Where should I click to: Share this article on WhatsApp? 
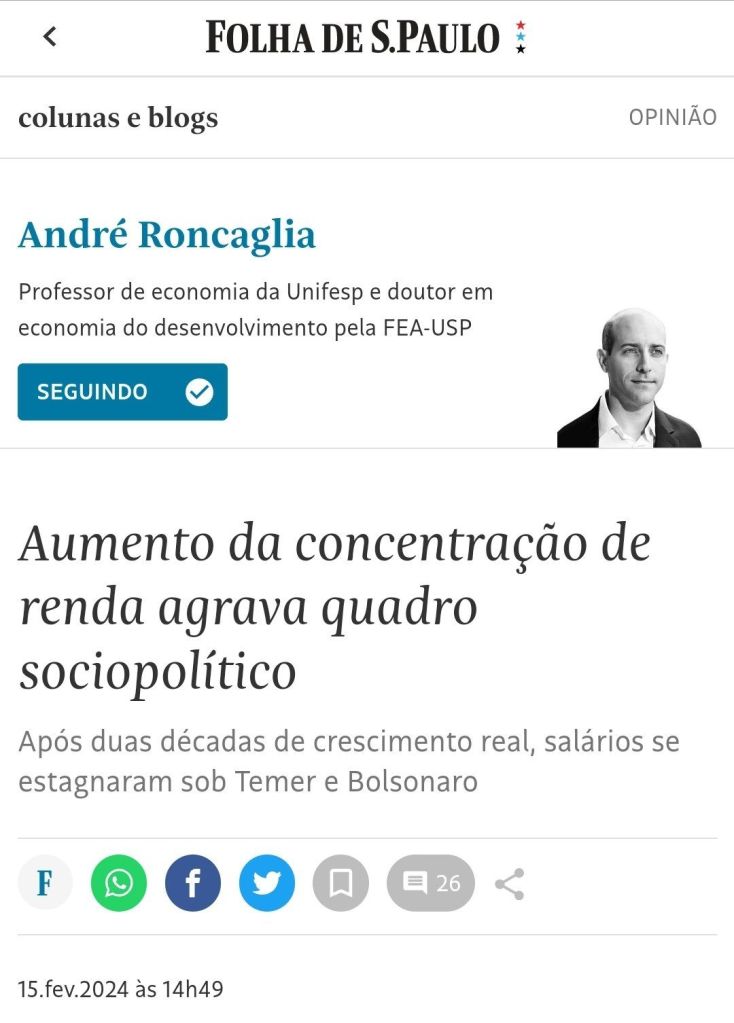[119, 884]
